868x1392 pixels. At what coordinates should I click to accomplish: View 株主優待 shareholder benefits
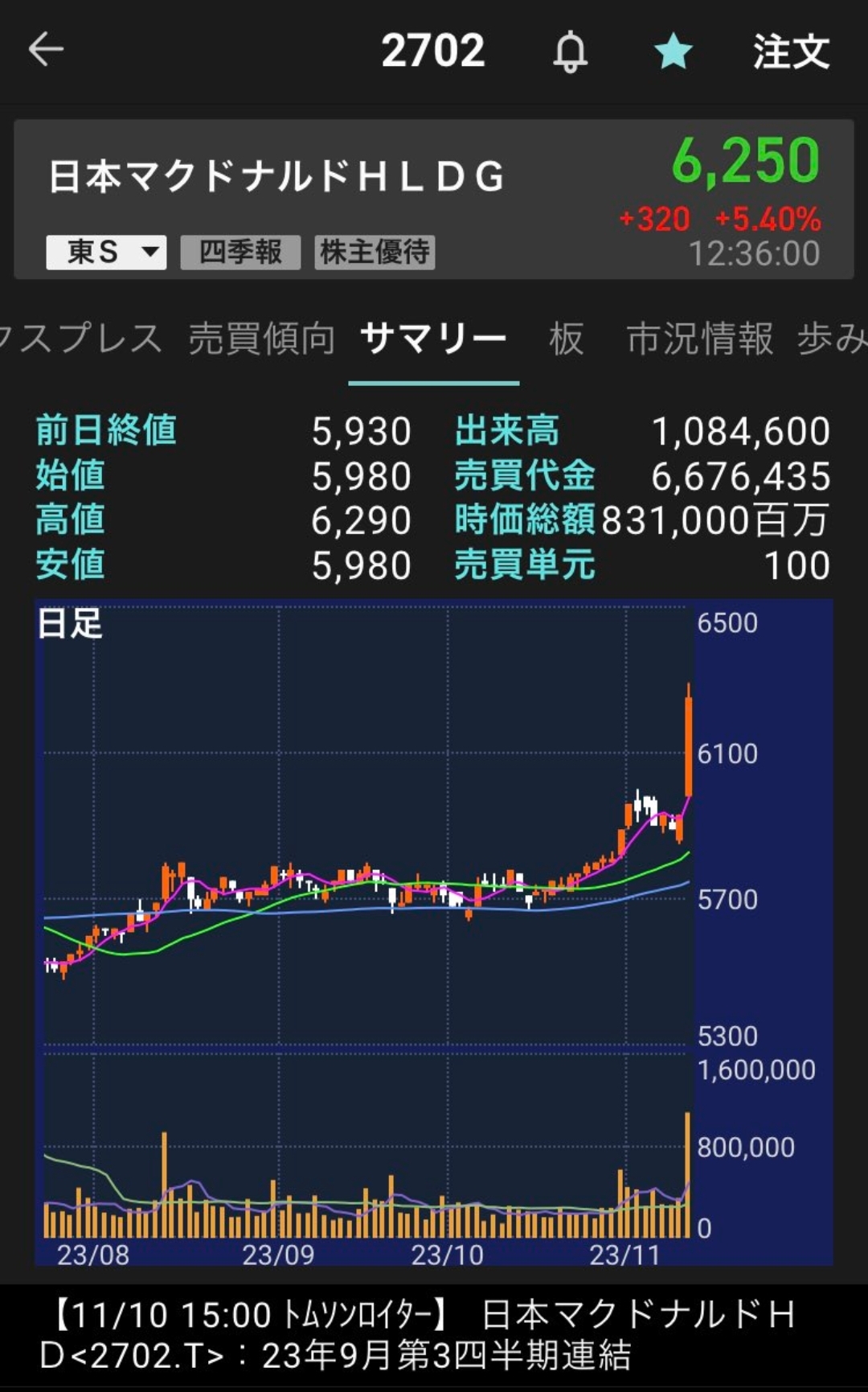click(x=375, y=253)
